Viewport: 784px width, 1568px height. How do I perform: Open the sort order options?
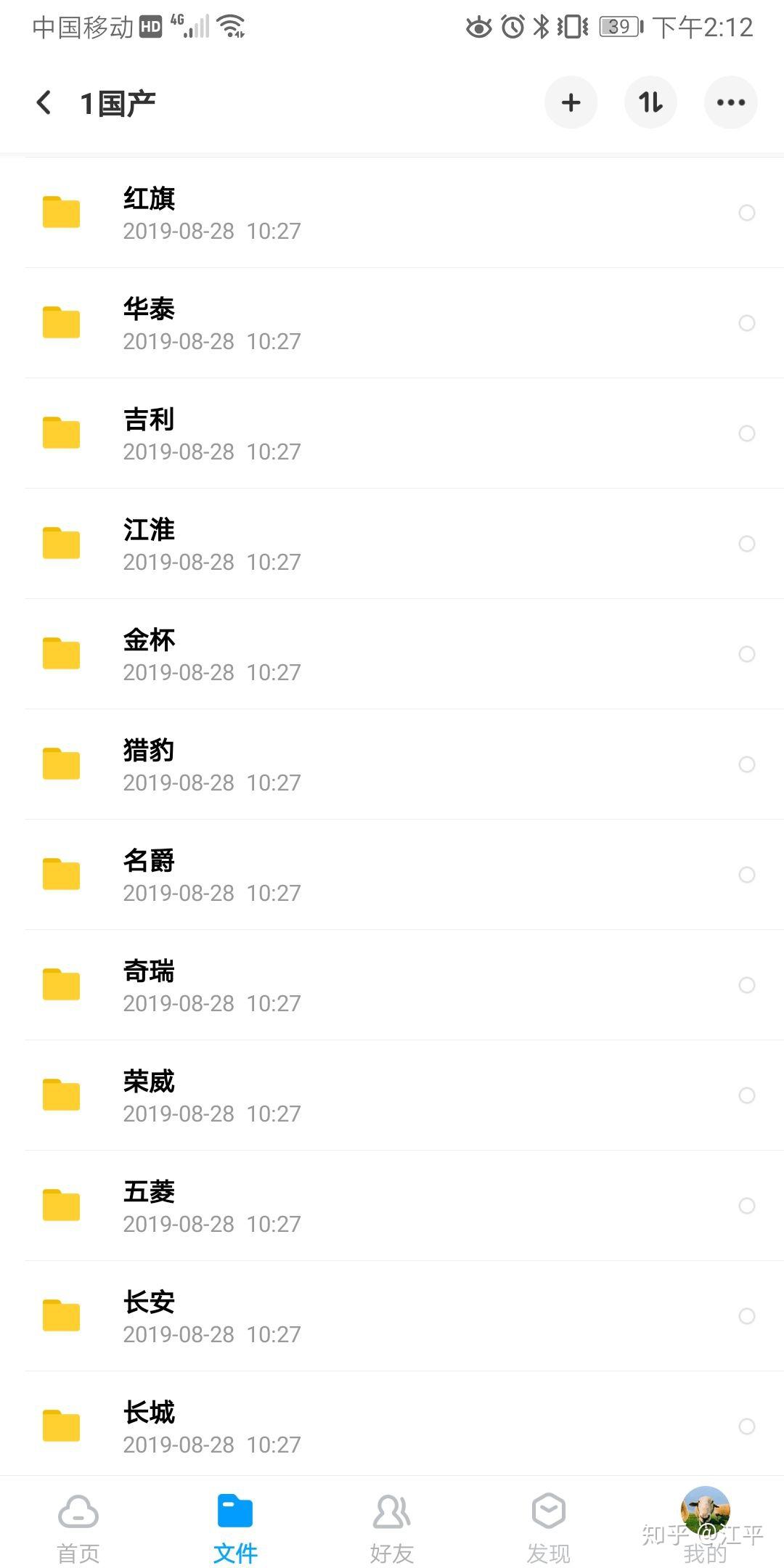point(651,102)
